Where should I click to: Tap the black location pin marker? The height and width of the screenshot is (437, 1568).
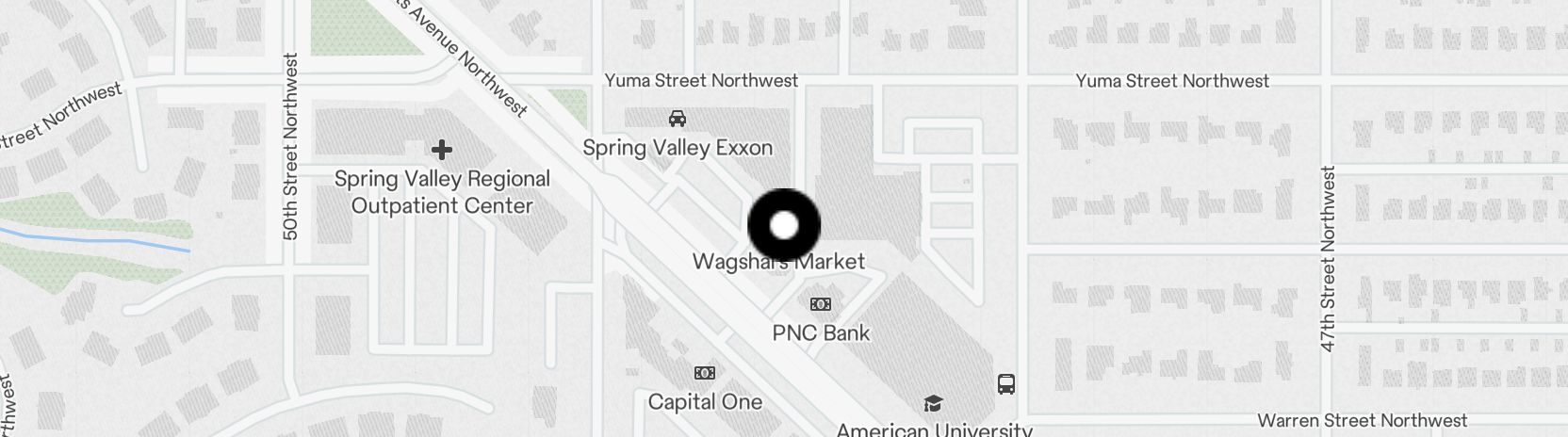click(784, 226)
